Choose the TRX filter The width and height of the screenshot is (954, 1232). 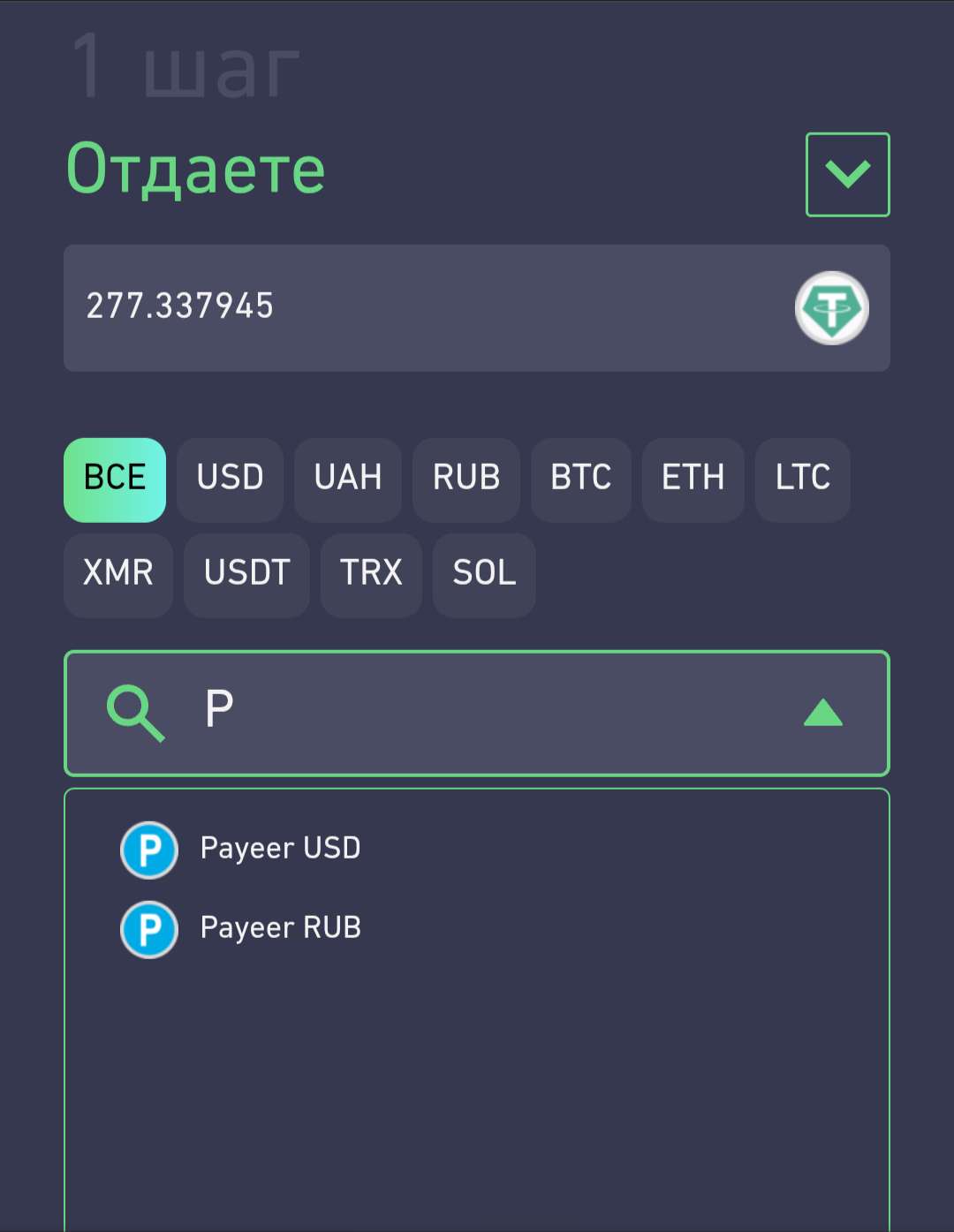click(371, 574)
